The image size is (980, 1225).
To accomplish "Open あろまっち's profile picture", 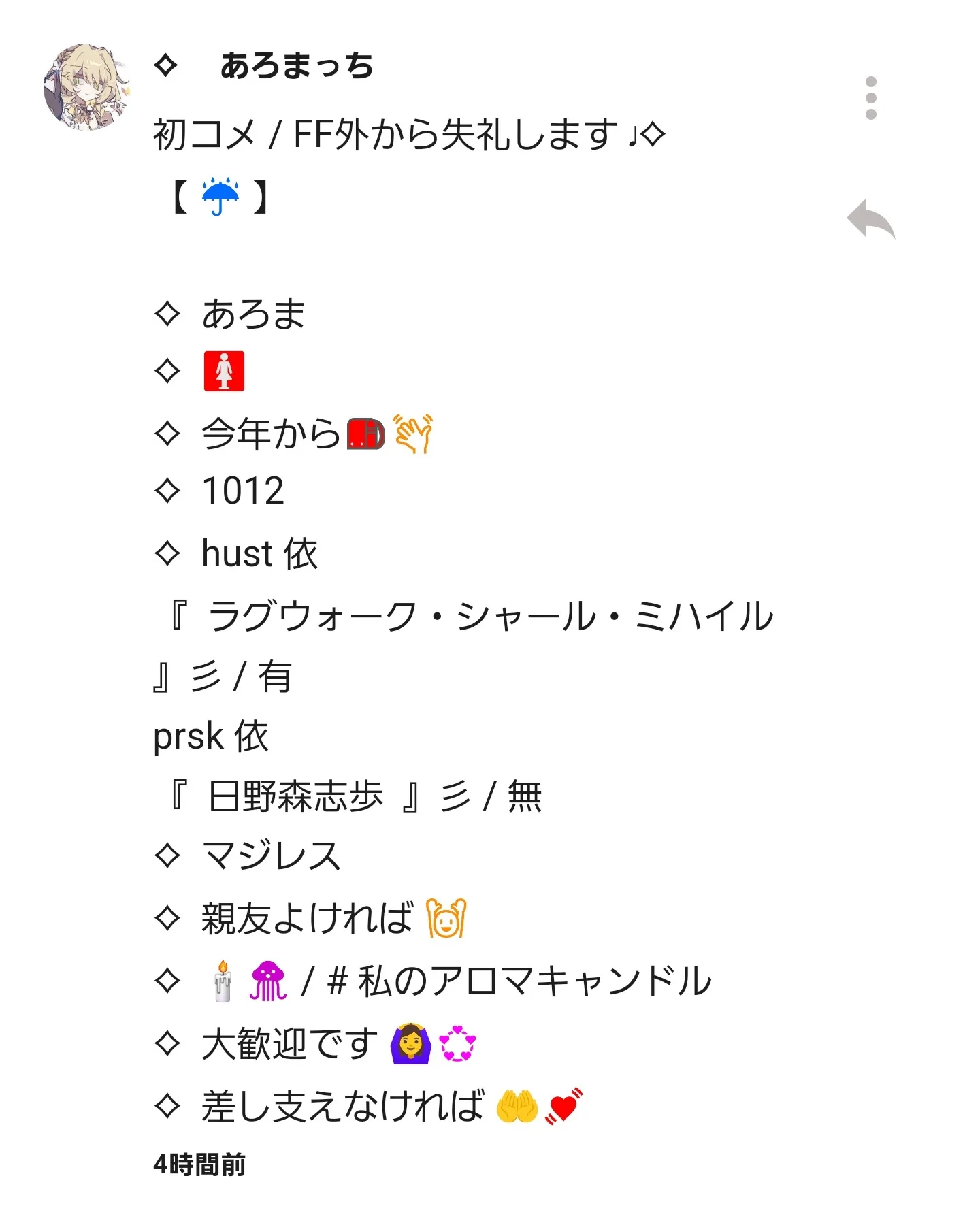I will pos(86,86).
